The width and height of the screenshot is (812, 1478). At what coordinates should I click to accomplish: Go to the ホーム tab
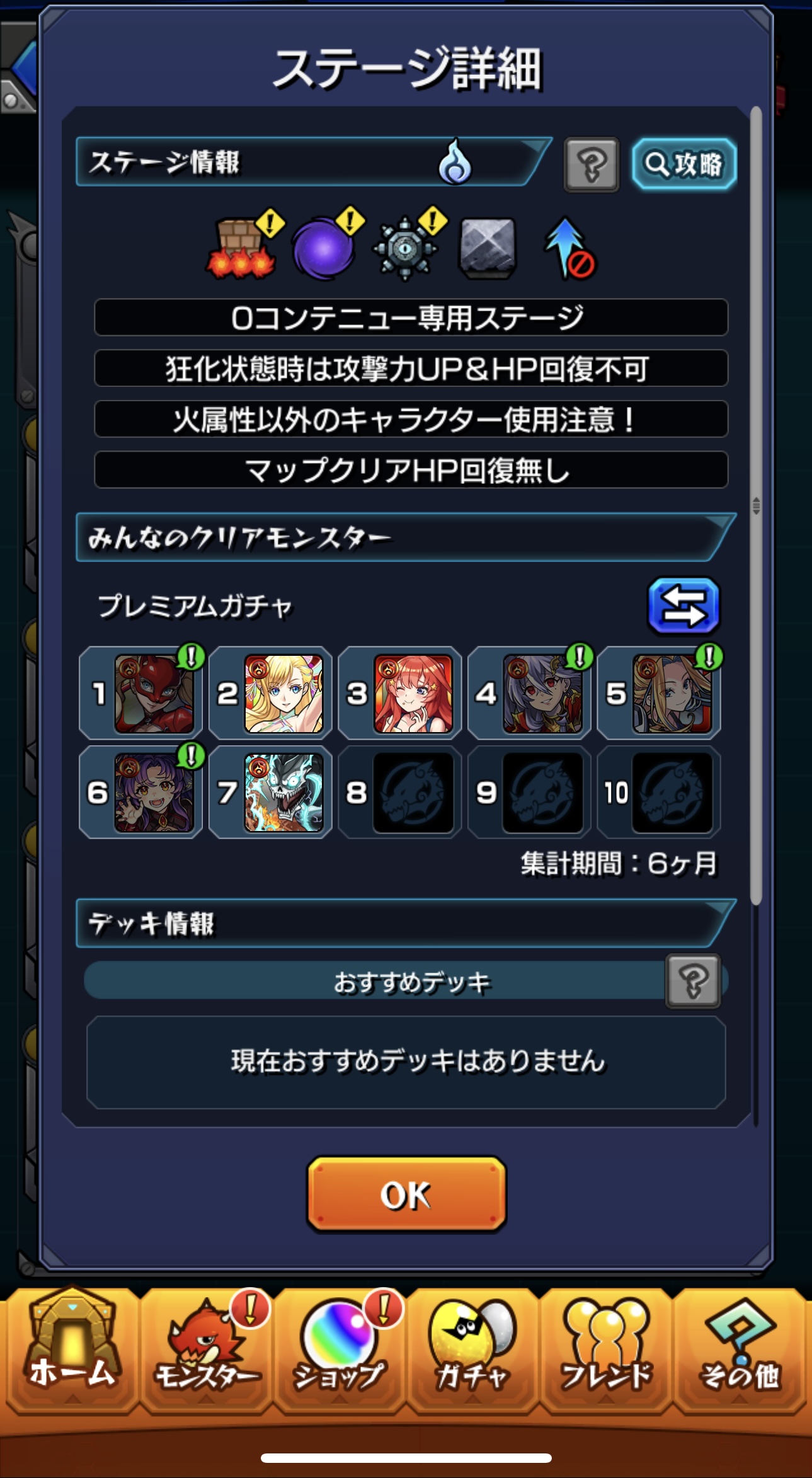coord(72,1348)
